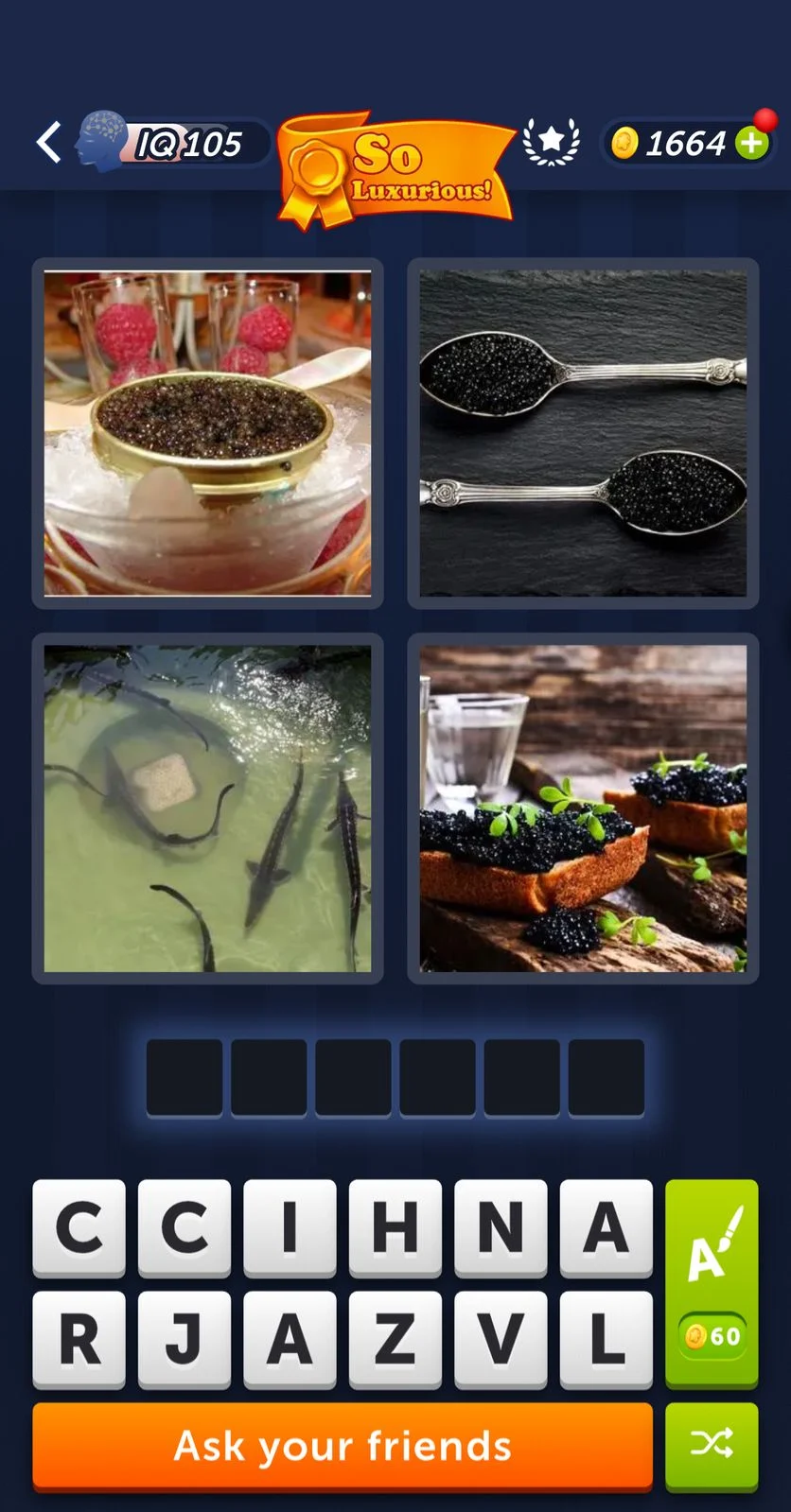Screen dimensions: 791x1512
Task: Open the star laurel achievements icon
Action: (552, 143)
